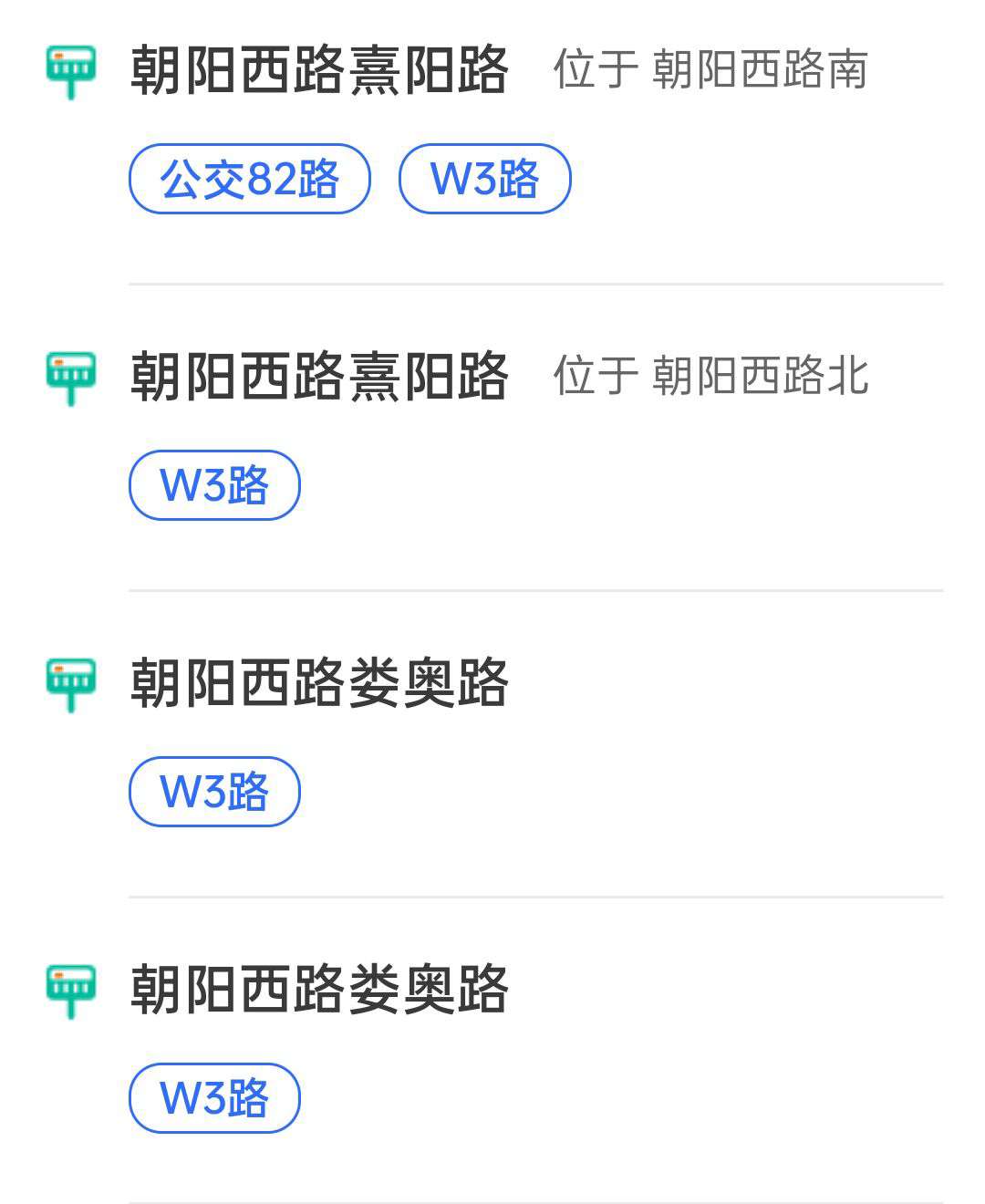Choose W3路 chip under the 朝阳西路北 stop
Screen dimensions: 985x1204
point(214,485)
